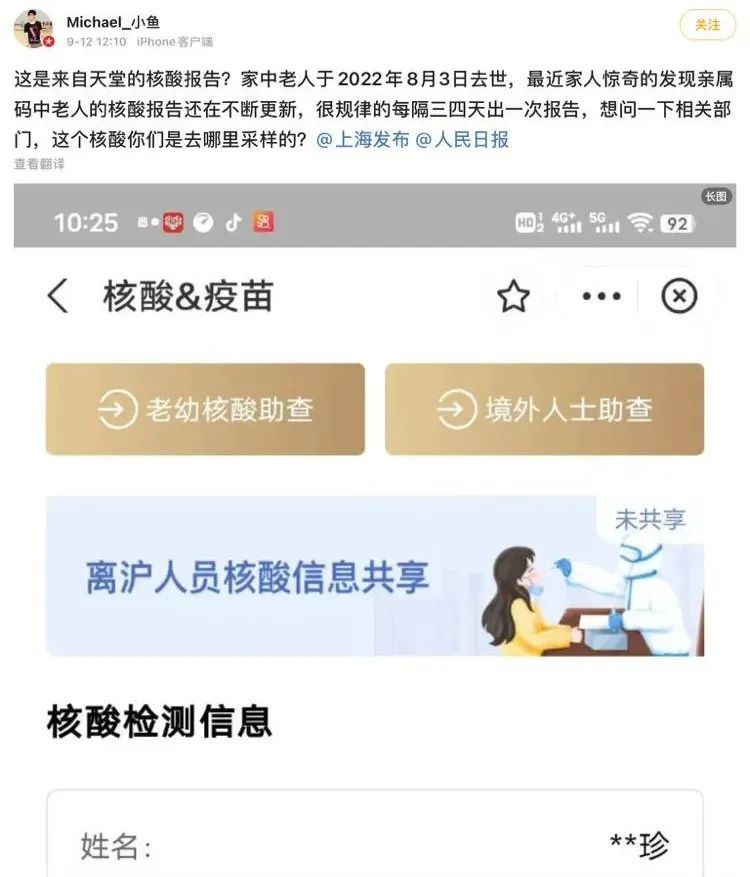The width and height of the screenshot is (750, 877).
Task: Open the attached long screenshot image
Action: (x=375, y=530)
